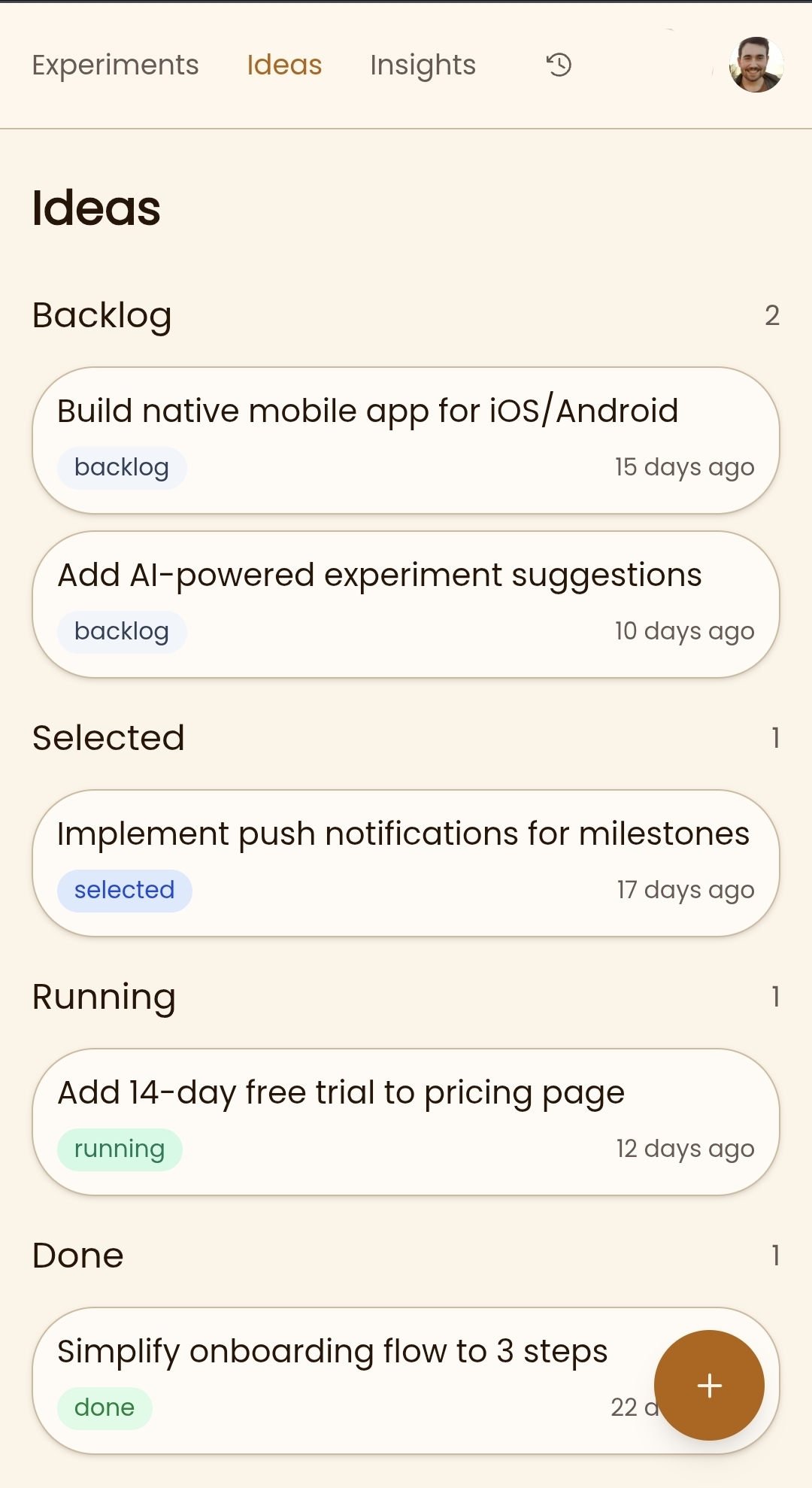This screenshot has width=812, height=1488.
Task: Open the user profile avatar
Action: pyautogui.click(x=756, y=65)
